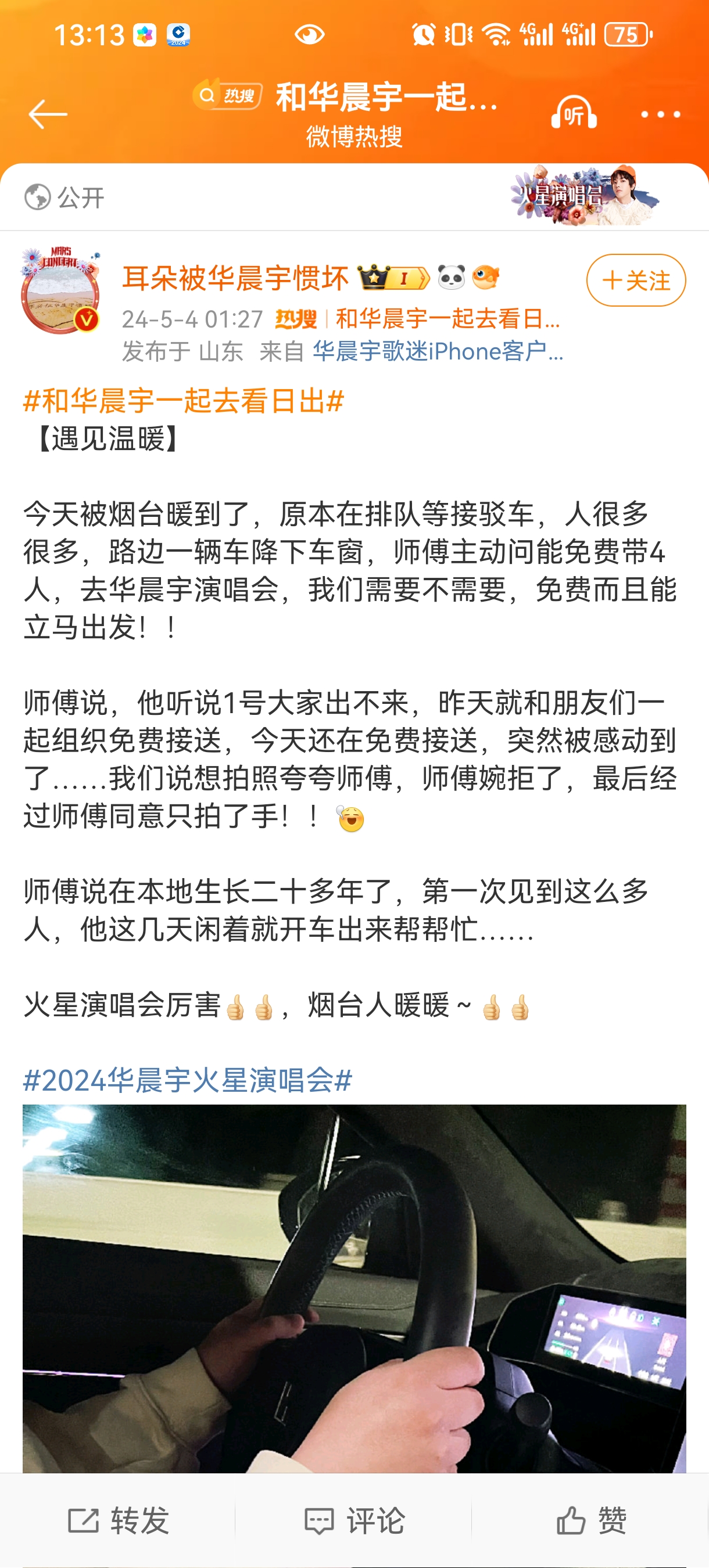Open the 华晨宇歌迷iPhone客户端 source link

pos(438,351)
